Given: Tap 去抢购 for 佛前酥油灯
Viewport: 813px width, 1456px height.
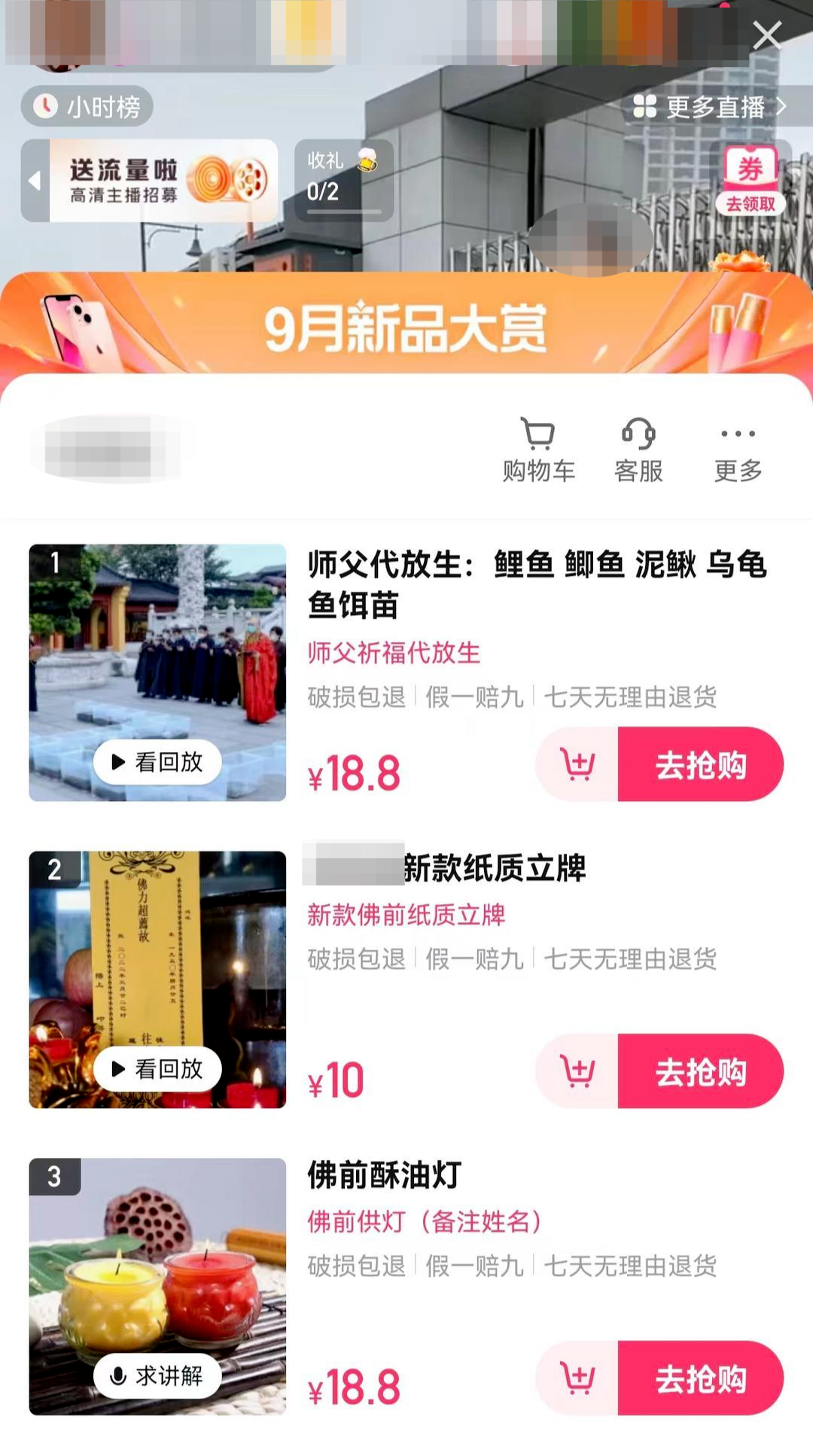Looking at the screenshot, I should pos(700,1378).
